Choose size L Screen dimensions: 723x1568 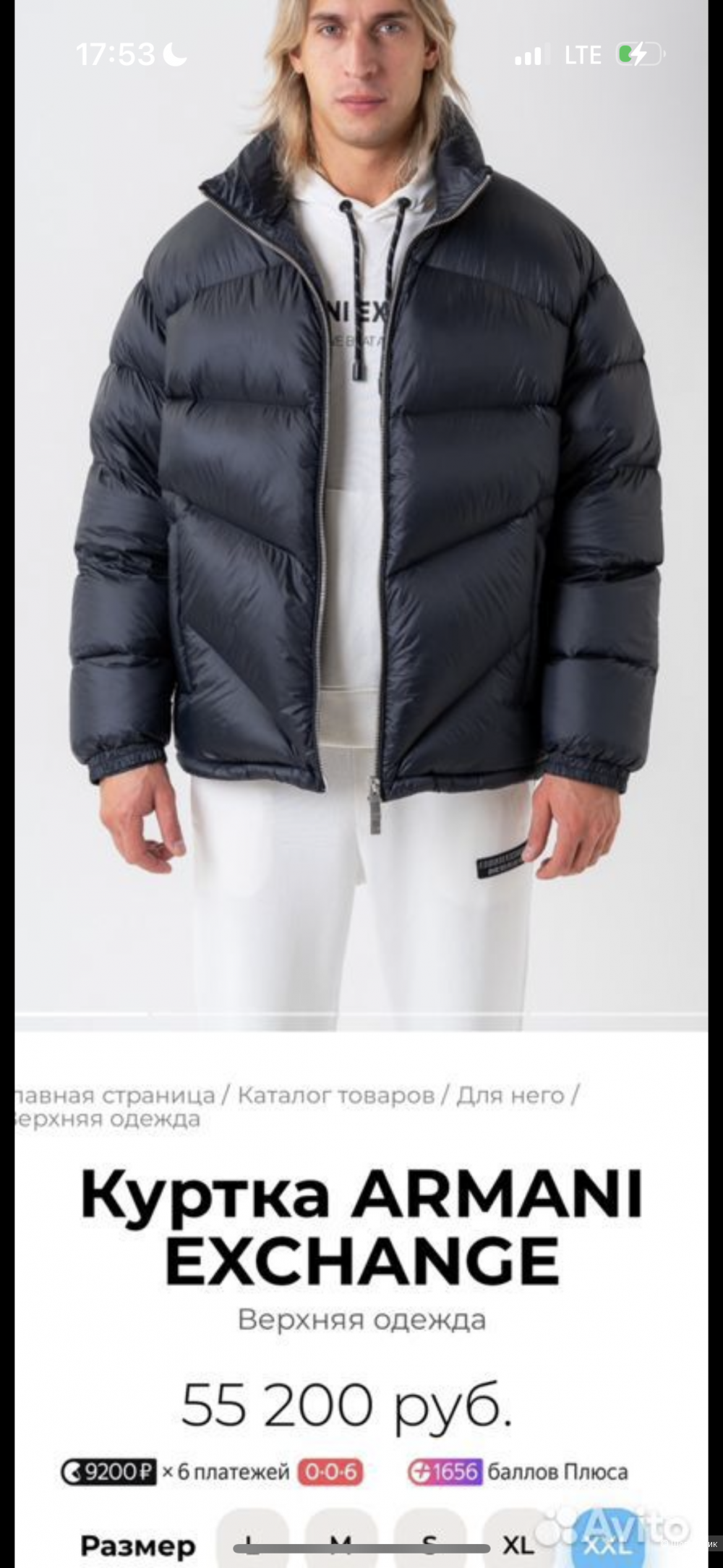click(252, 1546)
